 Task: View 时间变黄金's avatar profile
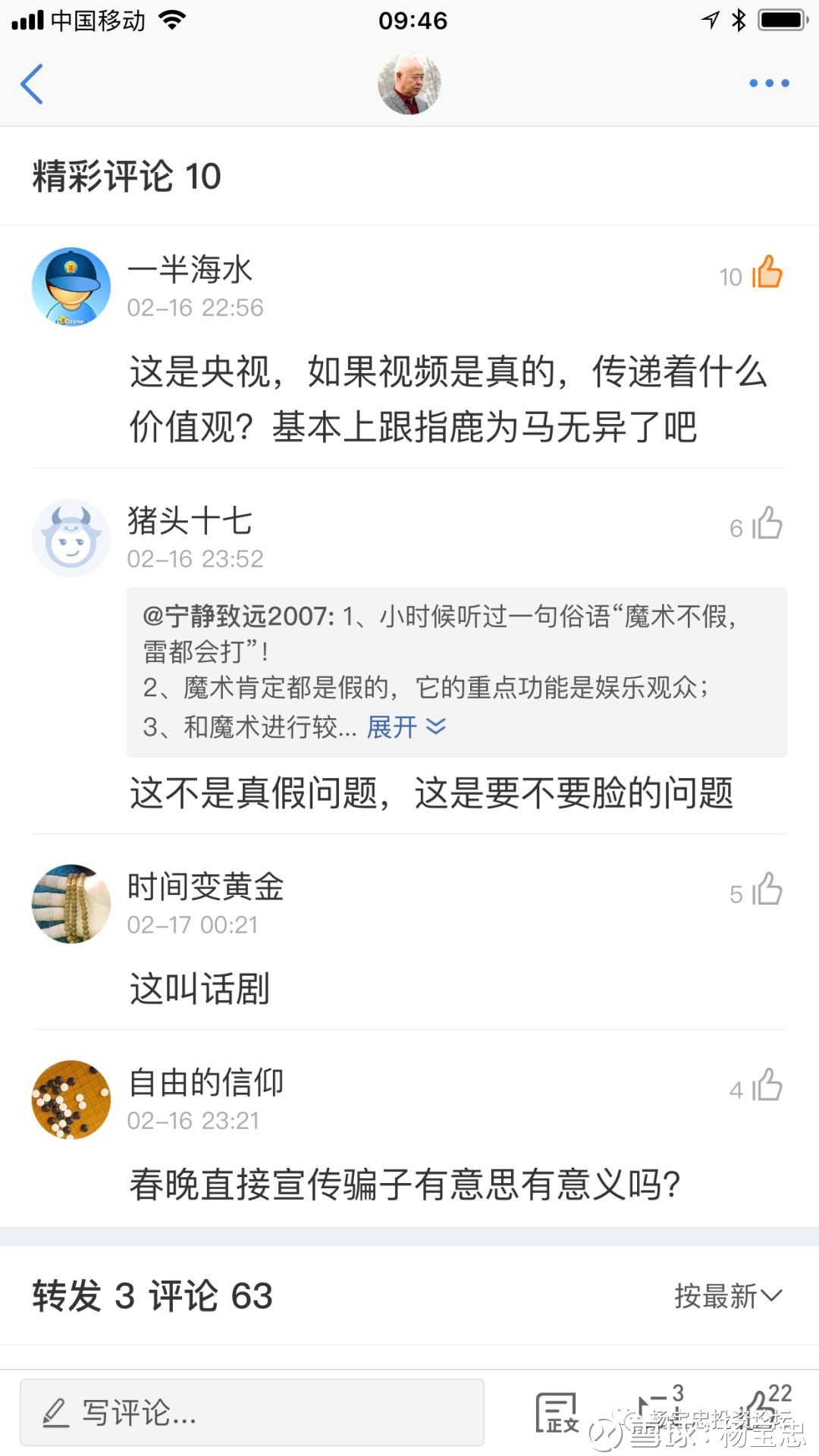[x=71, y=904]
